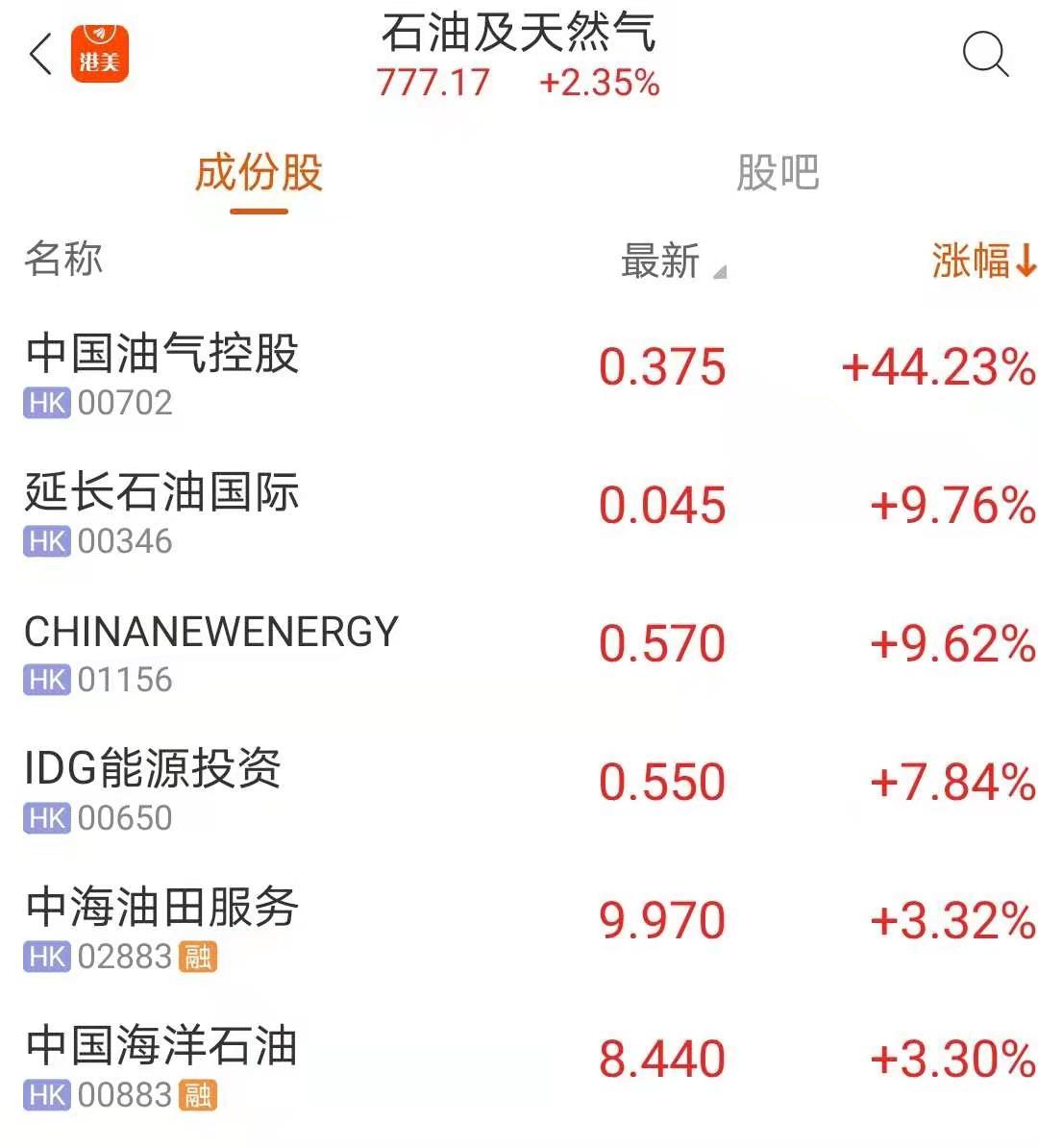This screenshot has width=1038, height=1148.
Task: Go back using the top-left arrow
Action: pos(40,54)
